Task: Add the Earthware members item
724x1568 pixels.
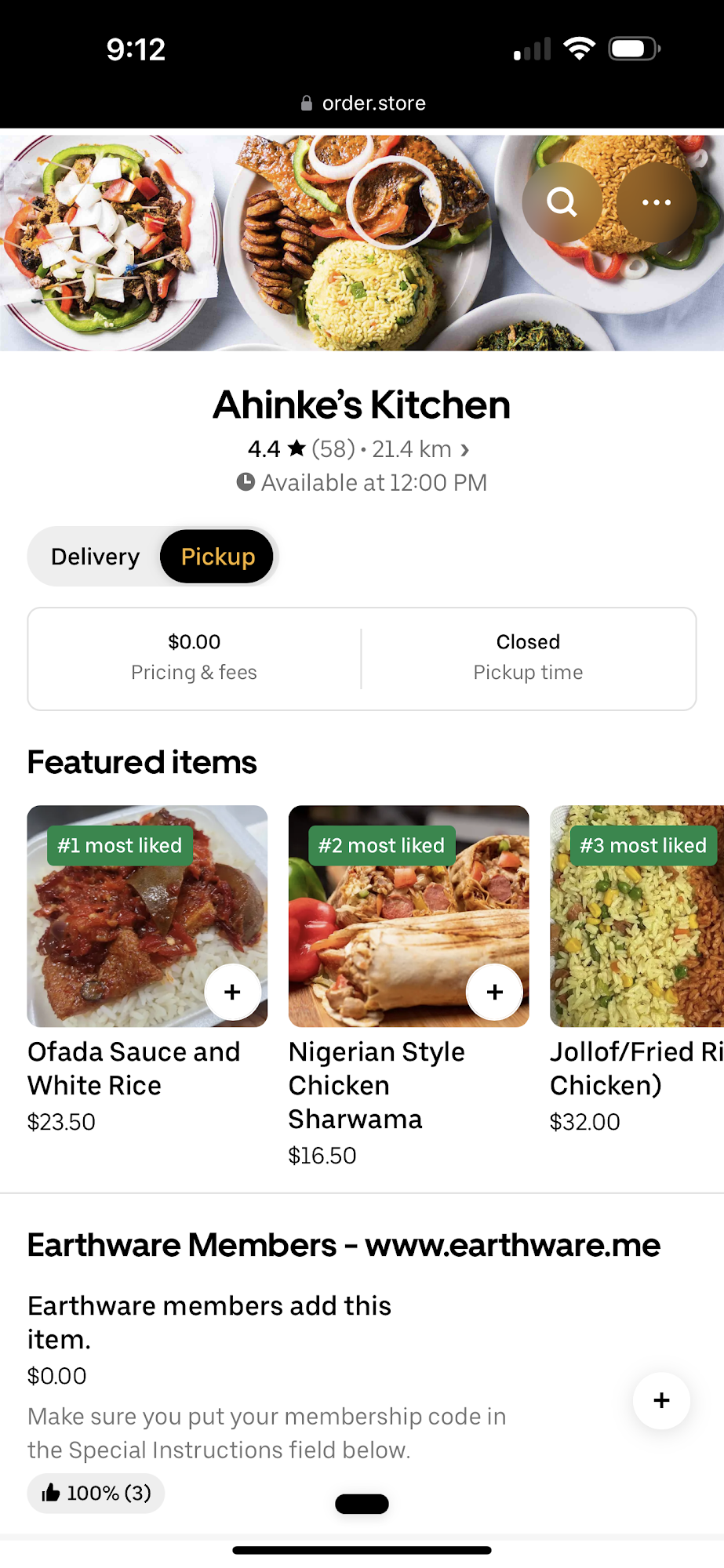Action: (x=661, y=1400)
